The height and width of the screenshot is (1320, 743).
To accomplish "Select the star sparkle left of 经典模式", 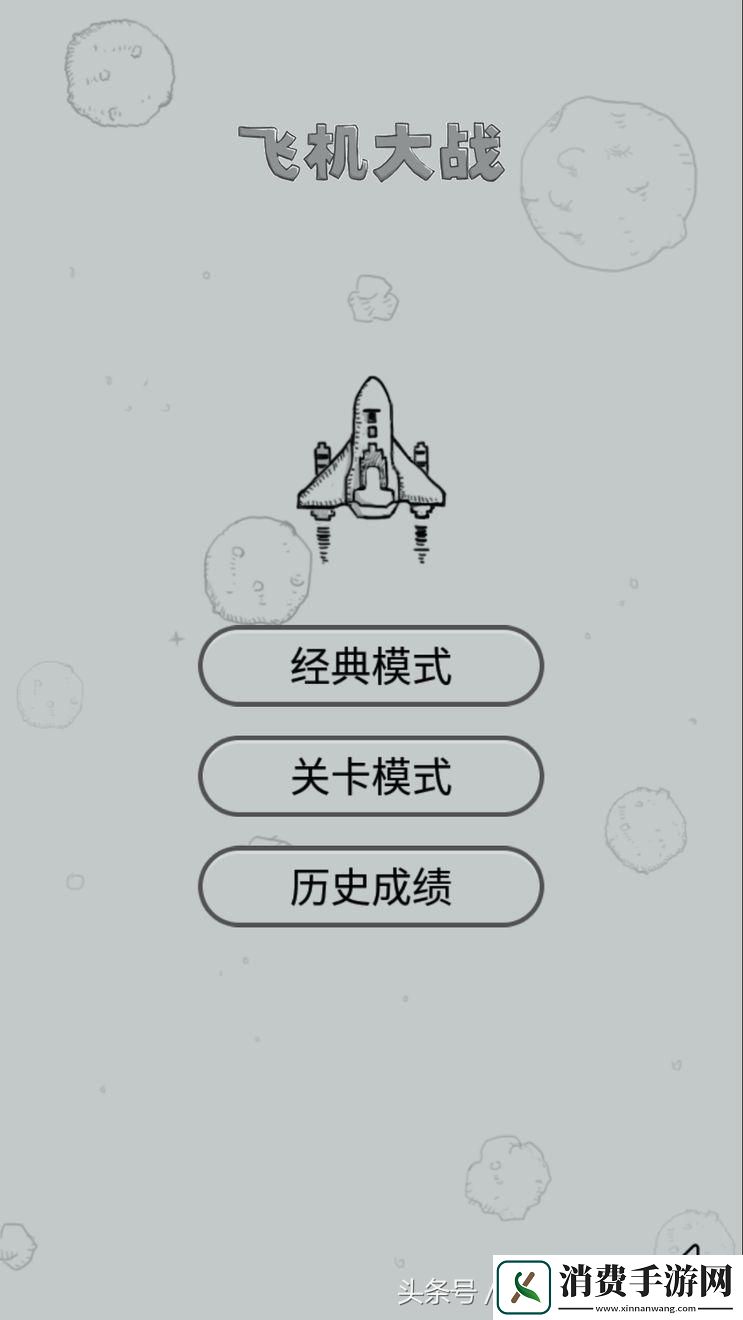I will pos(177,638).
